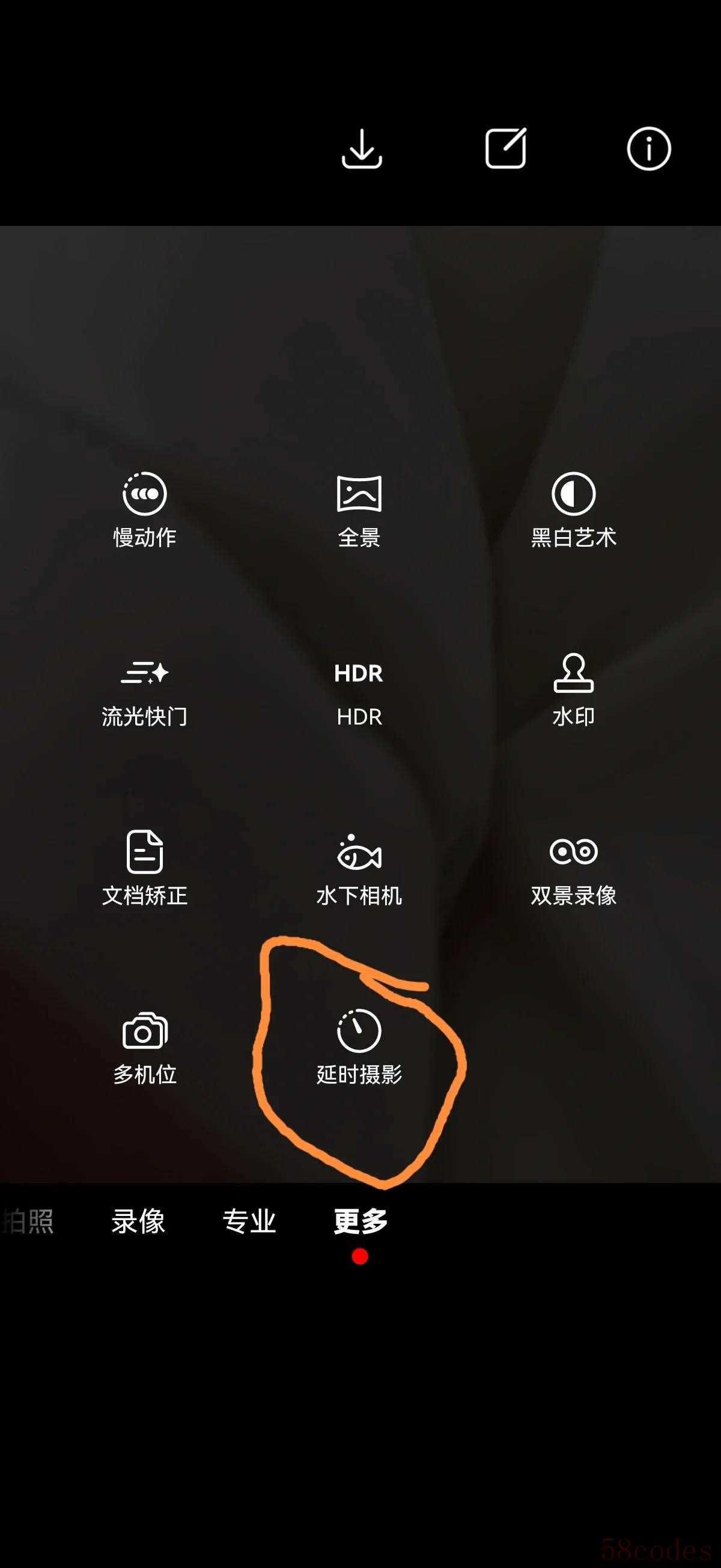This screenshot has height=1568, width=721.
Task: Choose the 全景 panorama mode
Action: [x=359, y=509]
